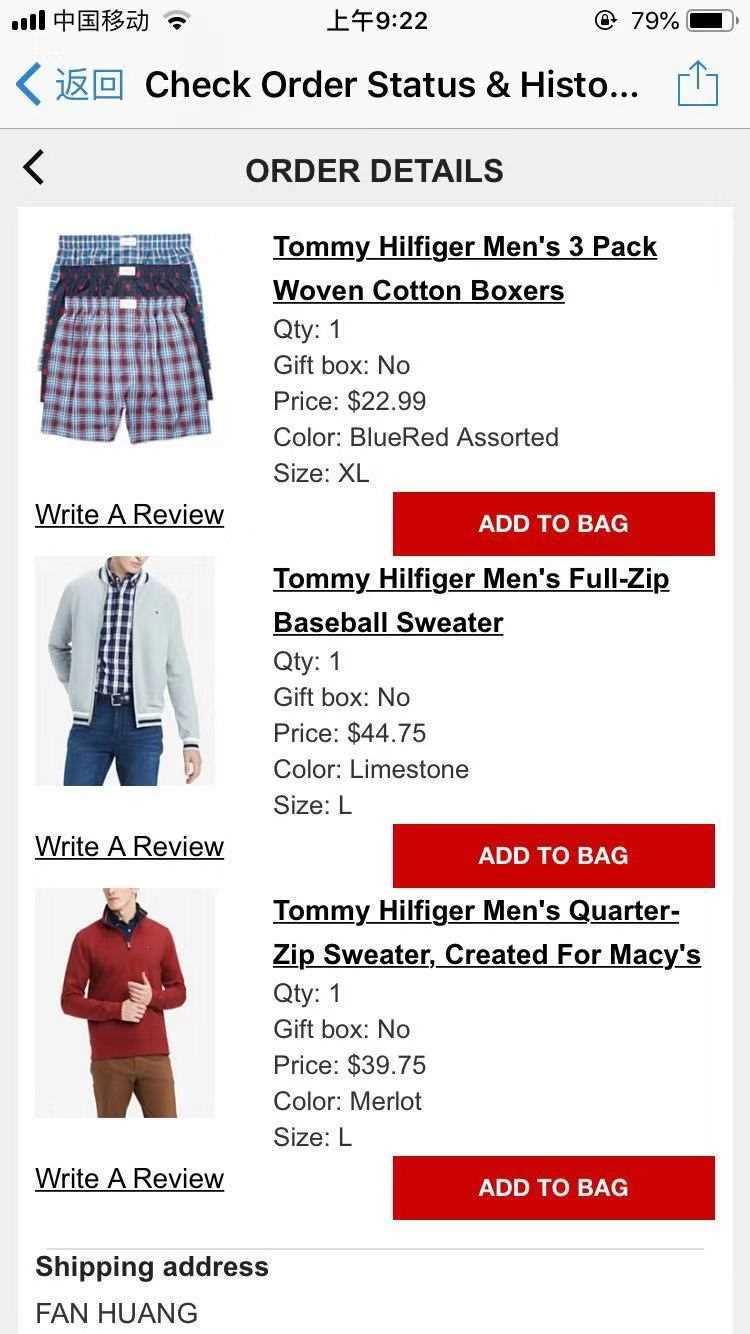Write a review for the Baseball Sweater
The image size is (750, 1334).
pos(129,846)
